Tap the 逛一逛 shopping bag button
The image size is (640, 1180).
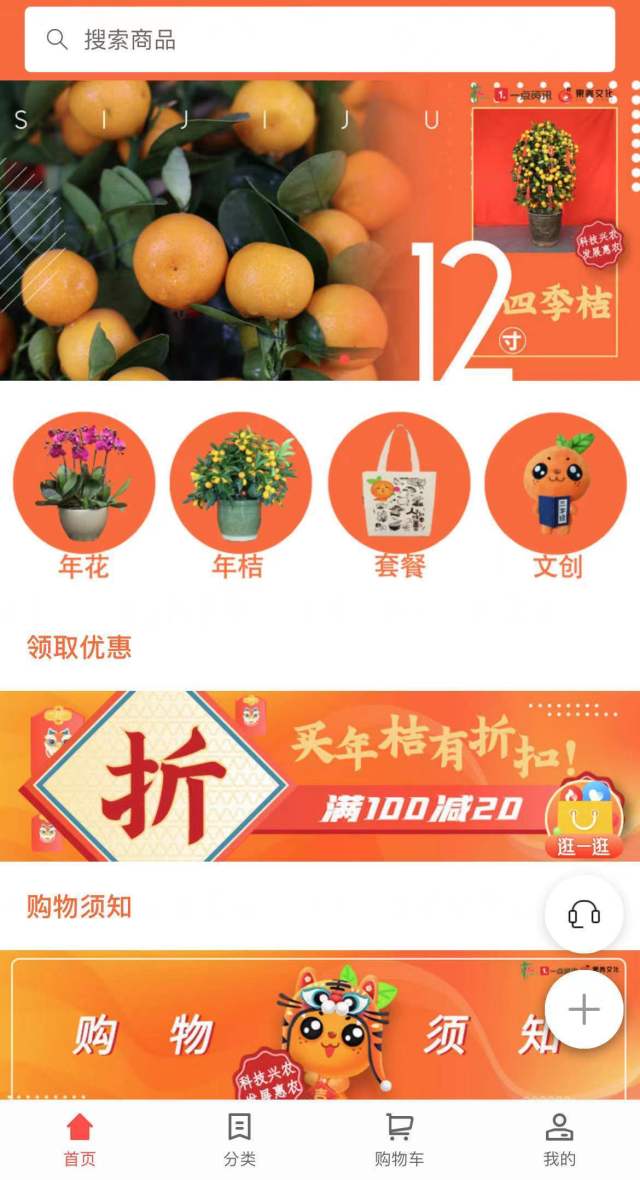tap(584, 817)
